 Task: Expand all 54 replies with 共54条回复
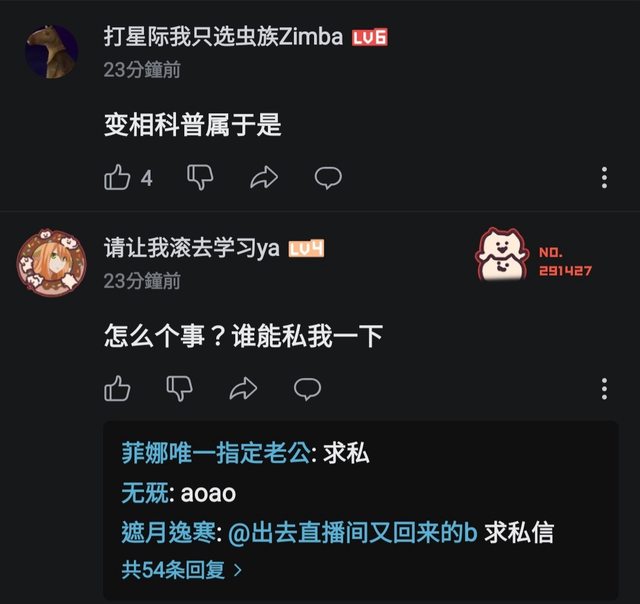pyautogui.click(x=181, y=571)
